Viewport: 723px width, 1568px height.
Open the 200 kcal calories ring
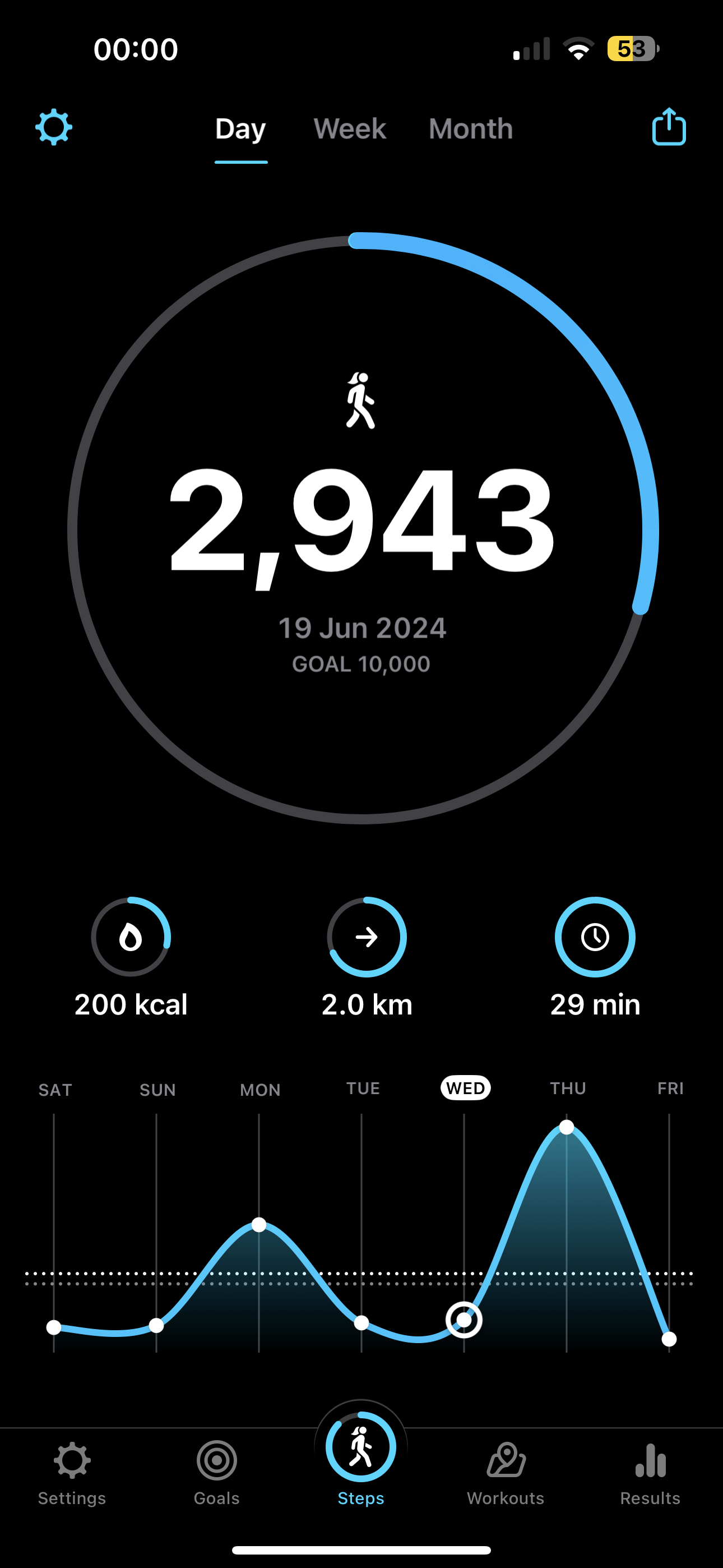pos(131,937)
